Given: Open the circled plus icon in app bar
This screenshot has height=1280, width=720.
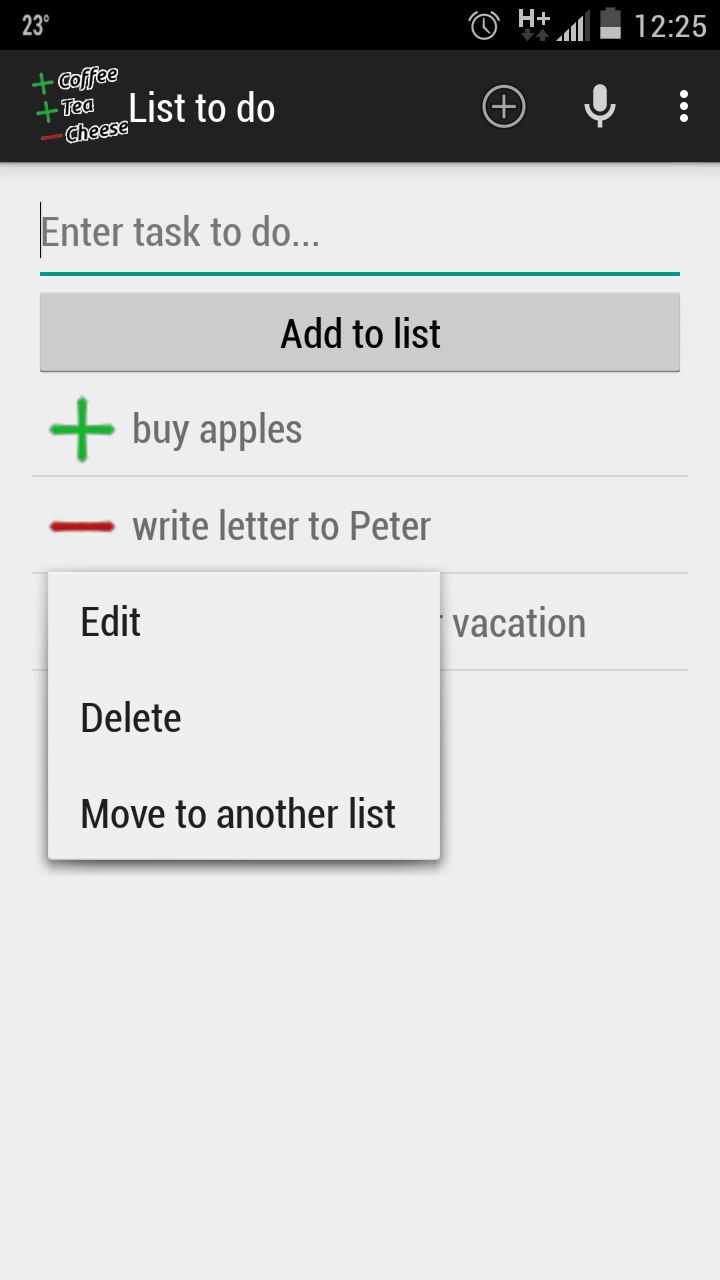Looking at the screenshot, I should [x=504, y=107].
